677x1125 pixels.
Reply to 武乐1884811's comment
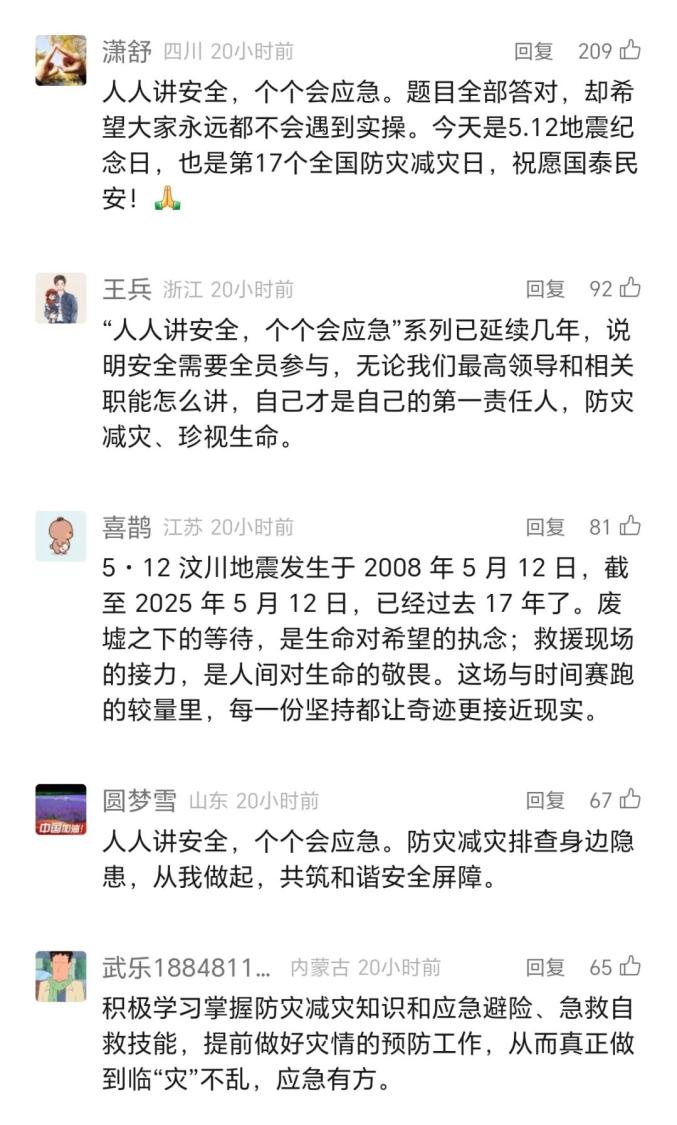(545, 967)
